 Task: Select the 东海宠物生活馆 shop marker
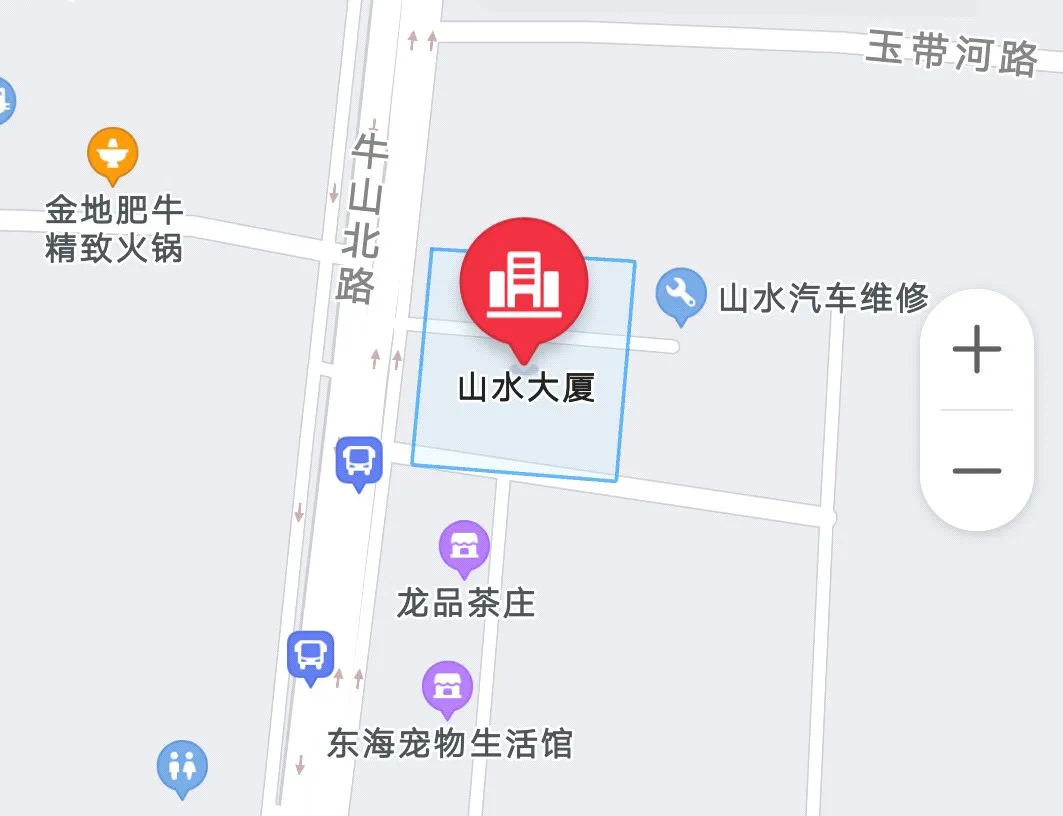447,686
